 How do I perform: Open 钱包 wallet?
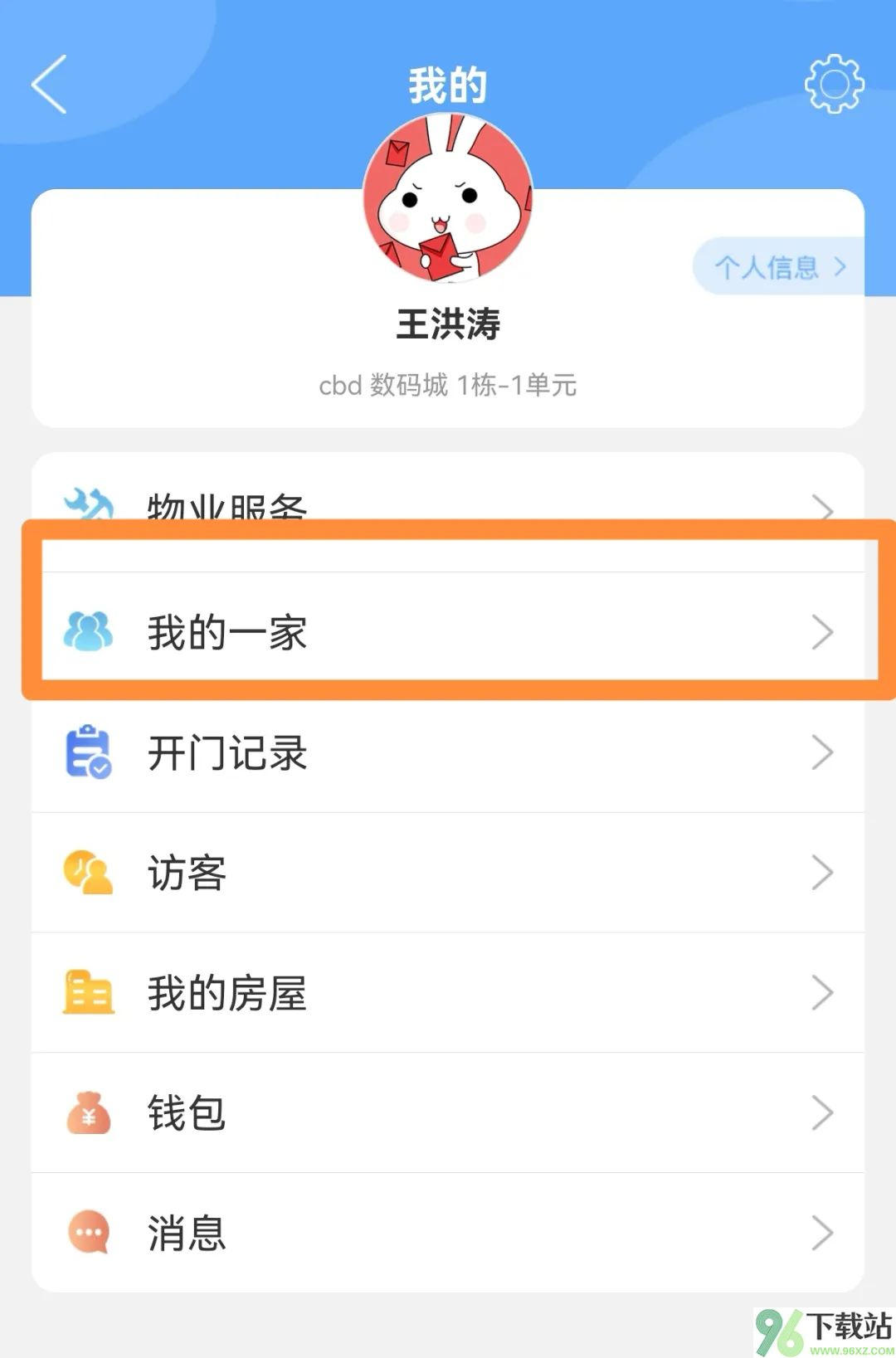(448, 1112)
